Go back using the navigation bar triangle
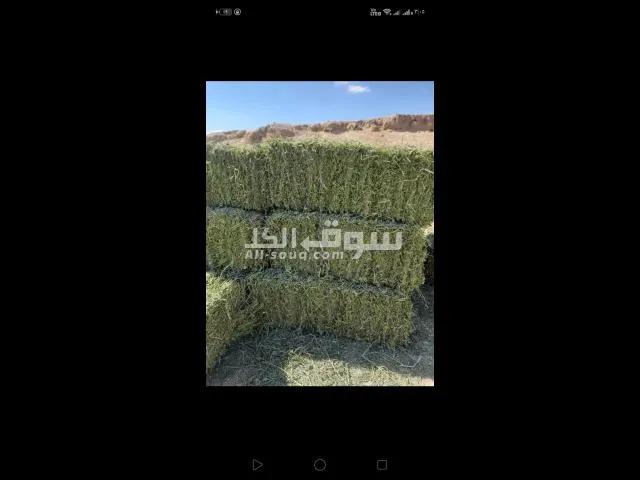This screenshot has width=640, height=480. pyautogui.click(x=258, y=465)
